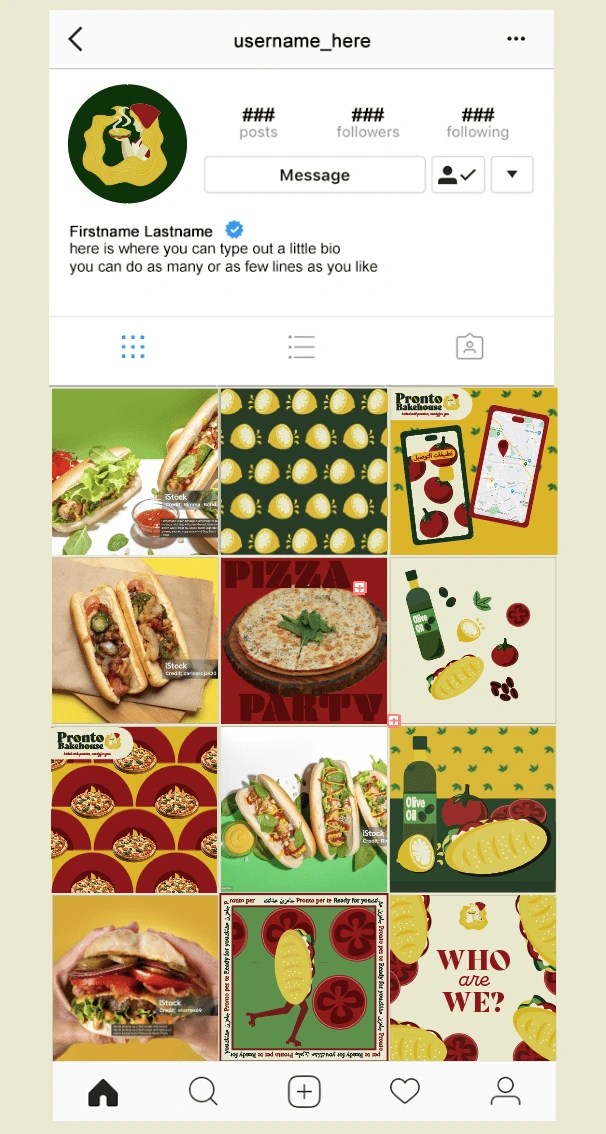Create a new post with plus icon

[304, 1091]
